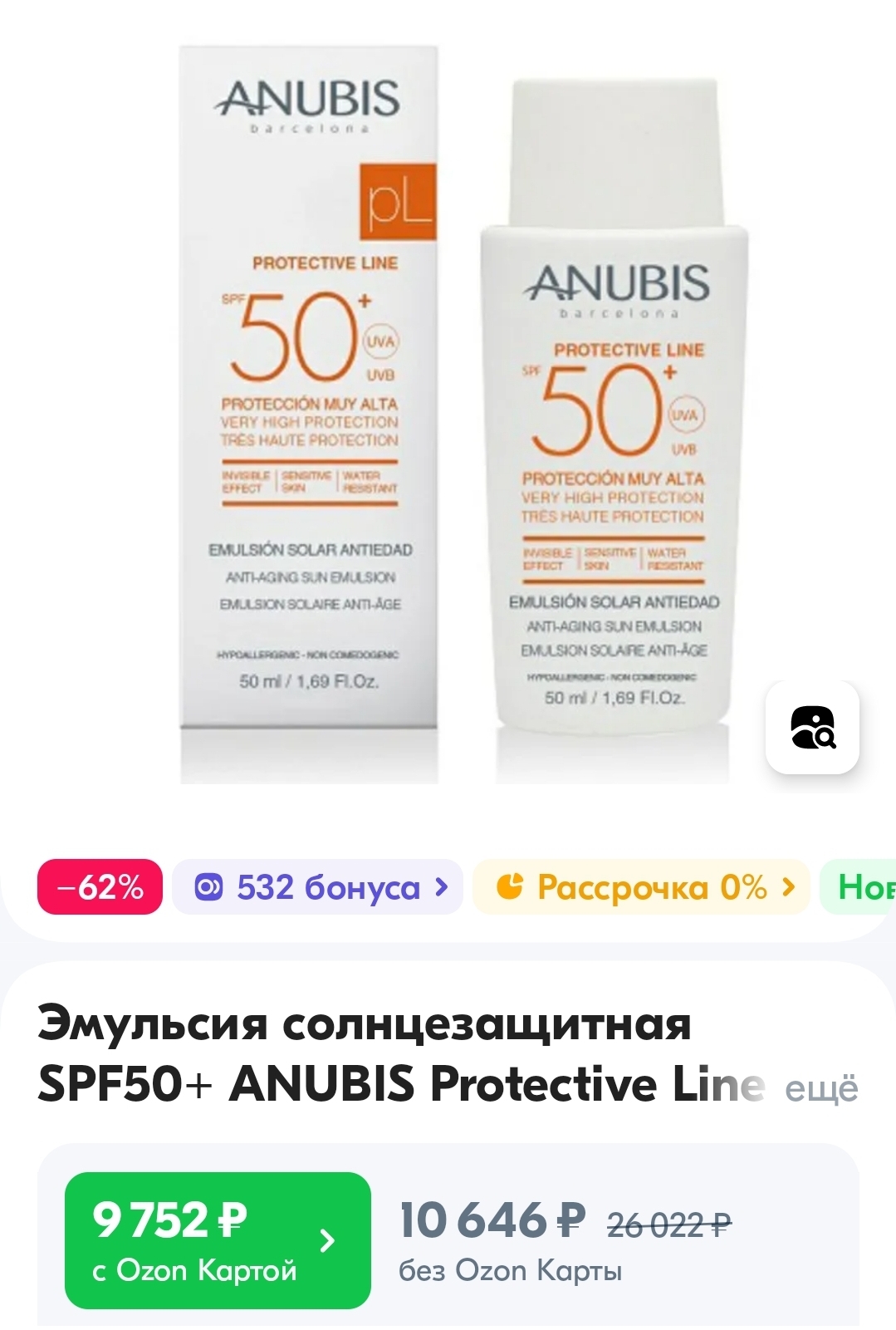Open the product image in full view
Image resolution: width=896 pixels, height=1330 pixels.
click(448, 415)
